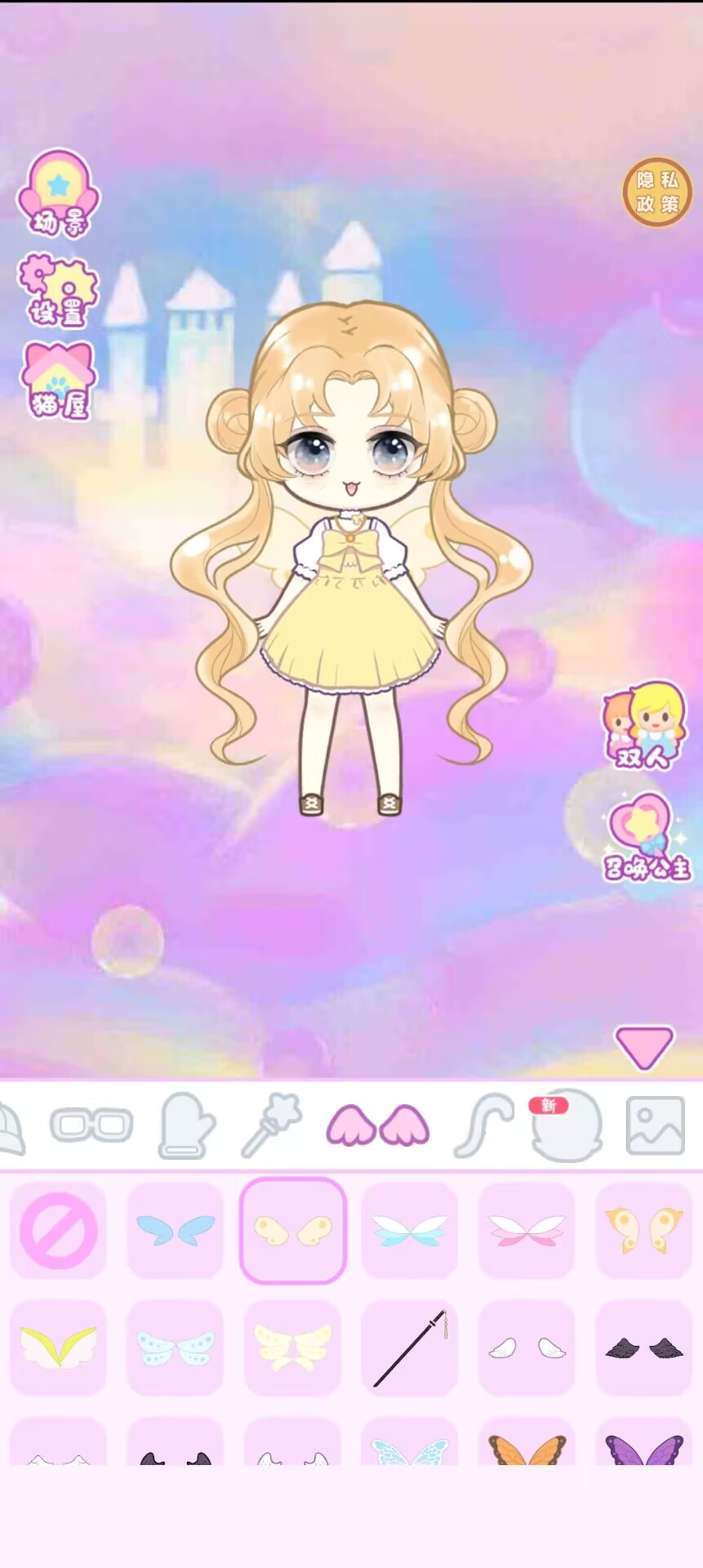The height and width of the screenshot is (1568, 703).
Task: Open the 隐私政策 privacy policy
Action: coord(657,192)
